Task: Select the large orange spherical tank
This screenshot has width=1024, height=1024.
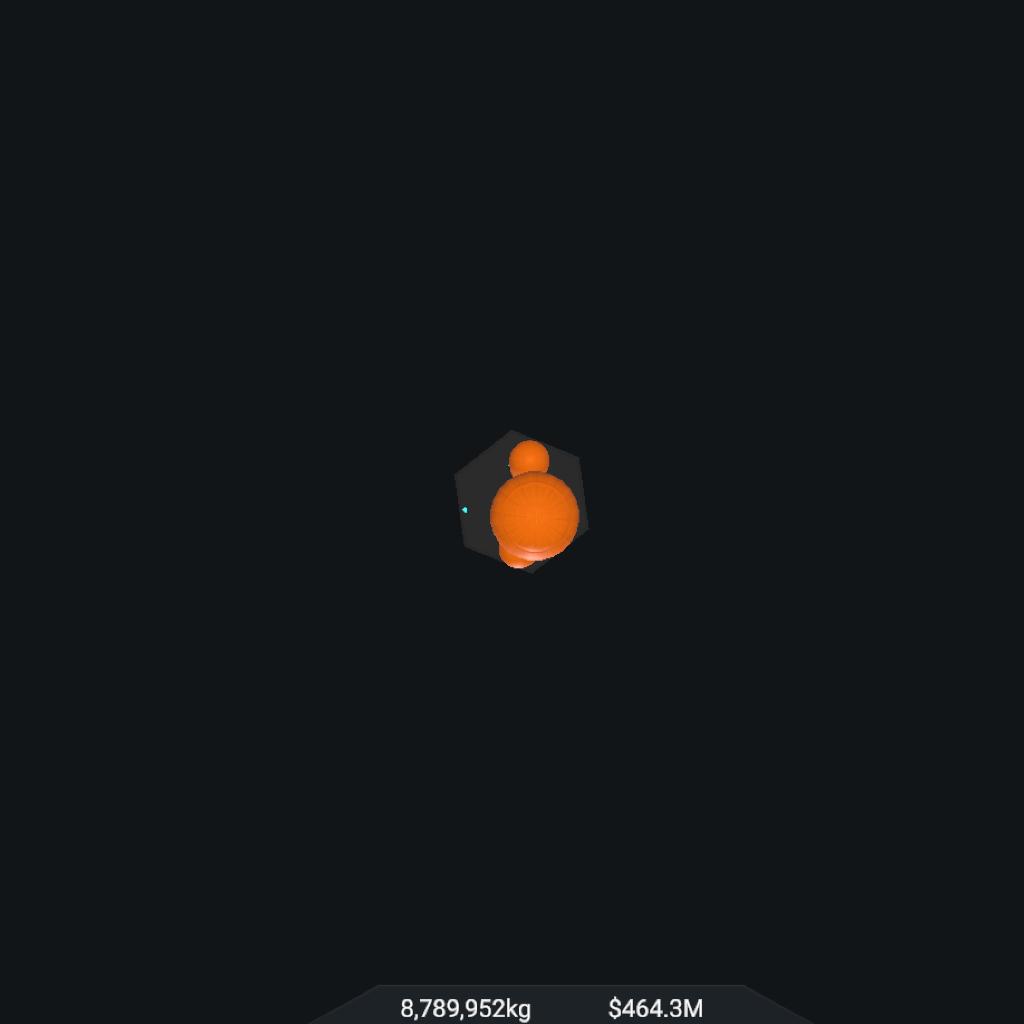Action: (x=535, y=515)
